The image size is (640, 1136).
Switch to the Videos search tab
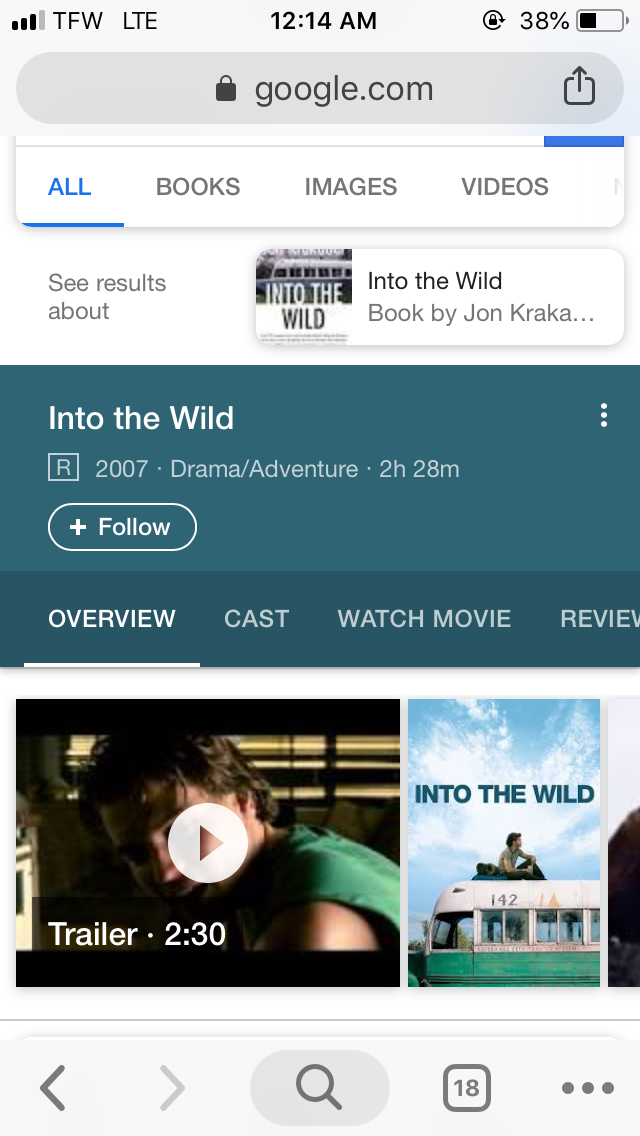504,187
